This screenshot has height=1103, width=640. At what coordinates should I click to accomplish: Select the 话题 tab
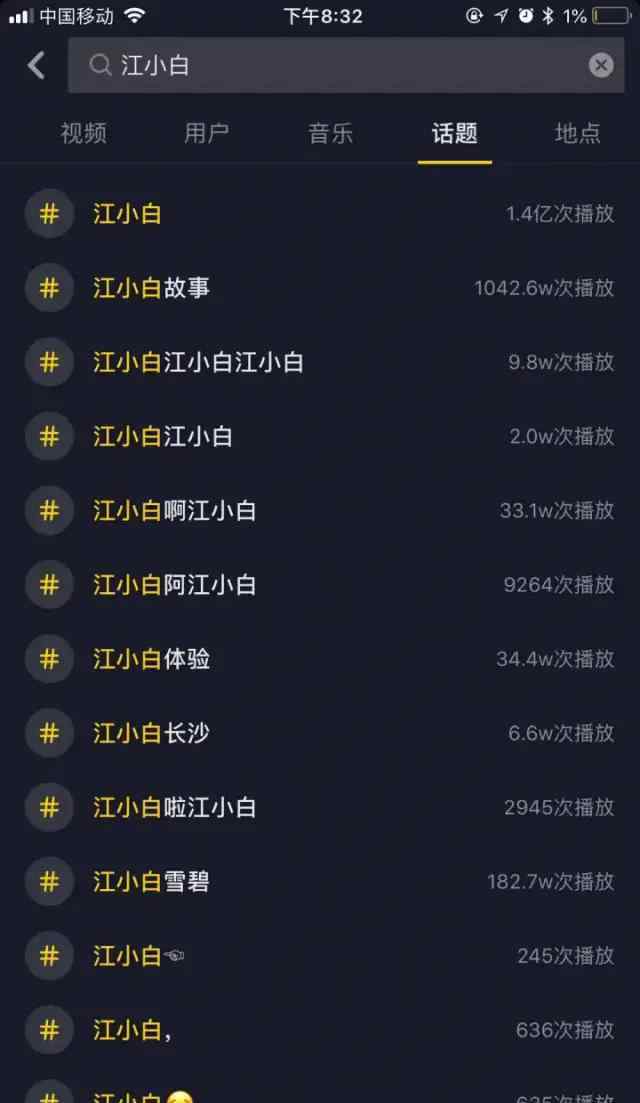(x=454, y=133)
